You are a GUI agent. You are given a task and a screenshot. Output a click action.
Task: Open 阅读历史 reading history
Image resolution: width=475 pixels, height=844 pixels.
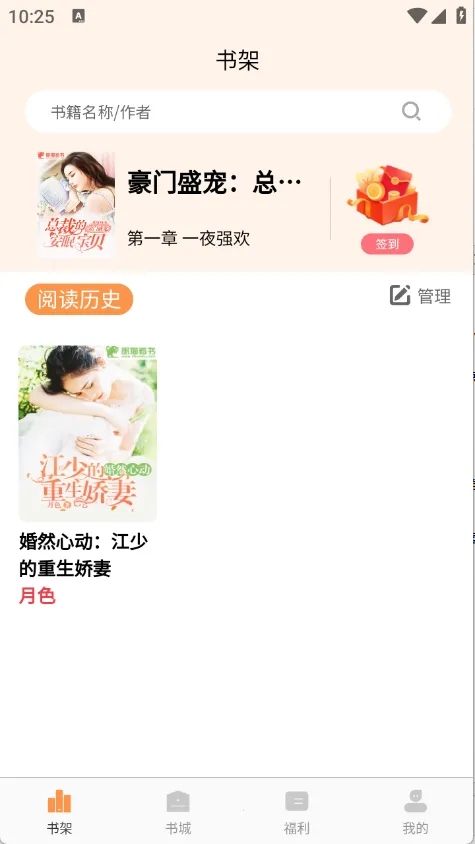(79, 299)
